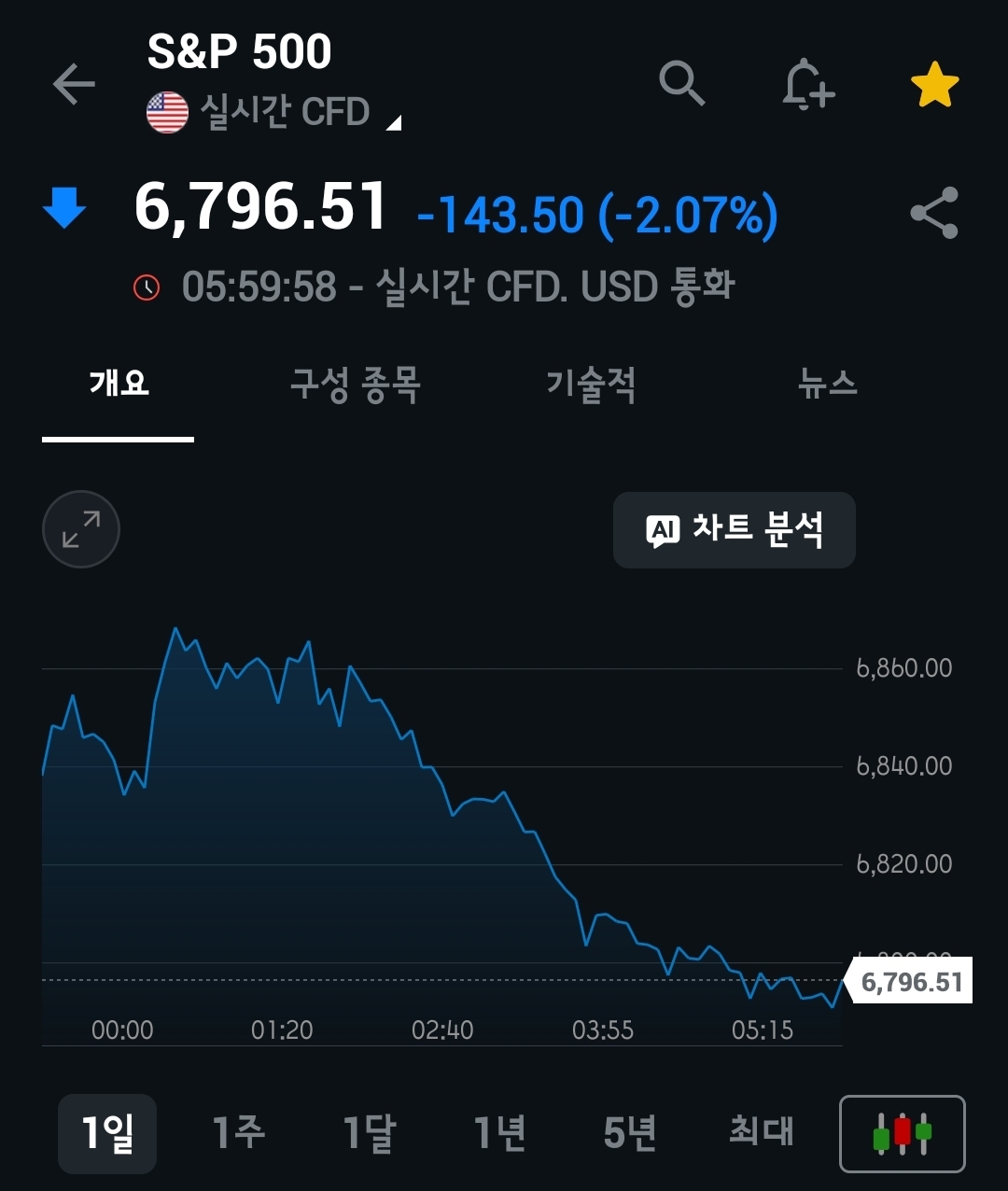Expand the chart to full screen

pyautogui.click(x=81, y=529)
